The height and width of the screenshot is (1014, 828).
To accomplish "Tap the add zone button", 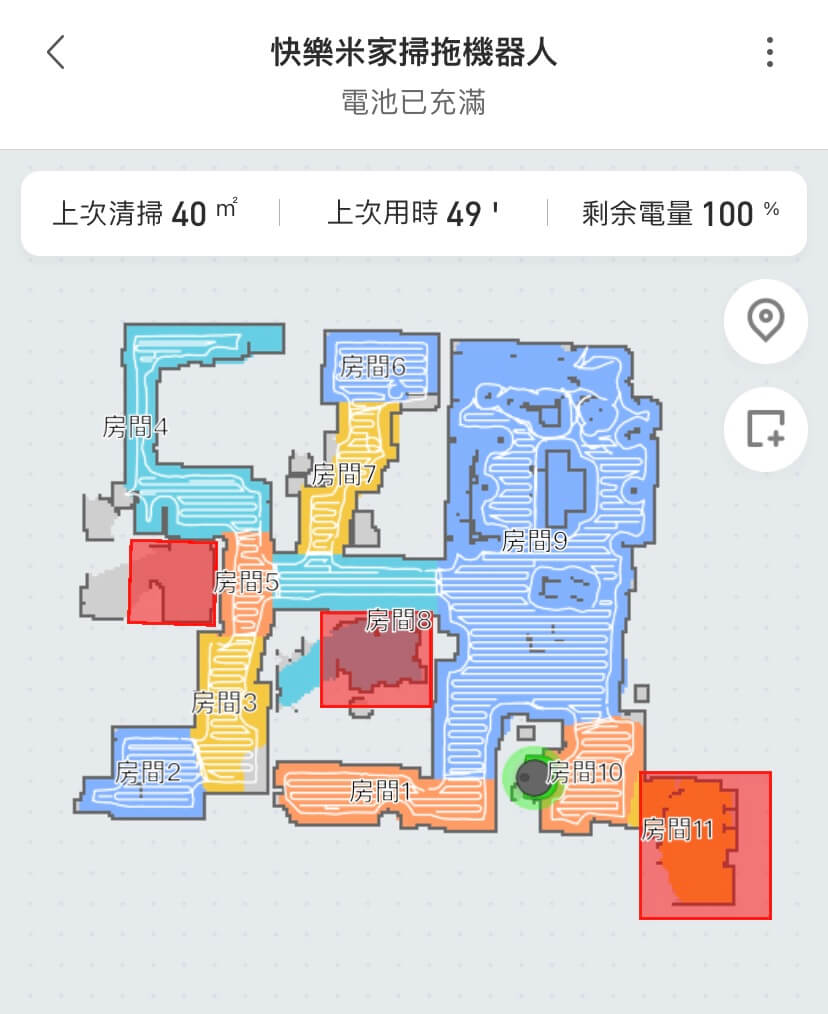I will pyautogui.click(x=766, y=429).
